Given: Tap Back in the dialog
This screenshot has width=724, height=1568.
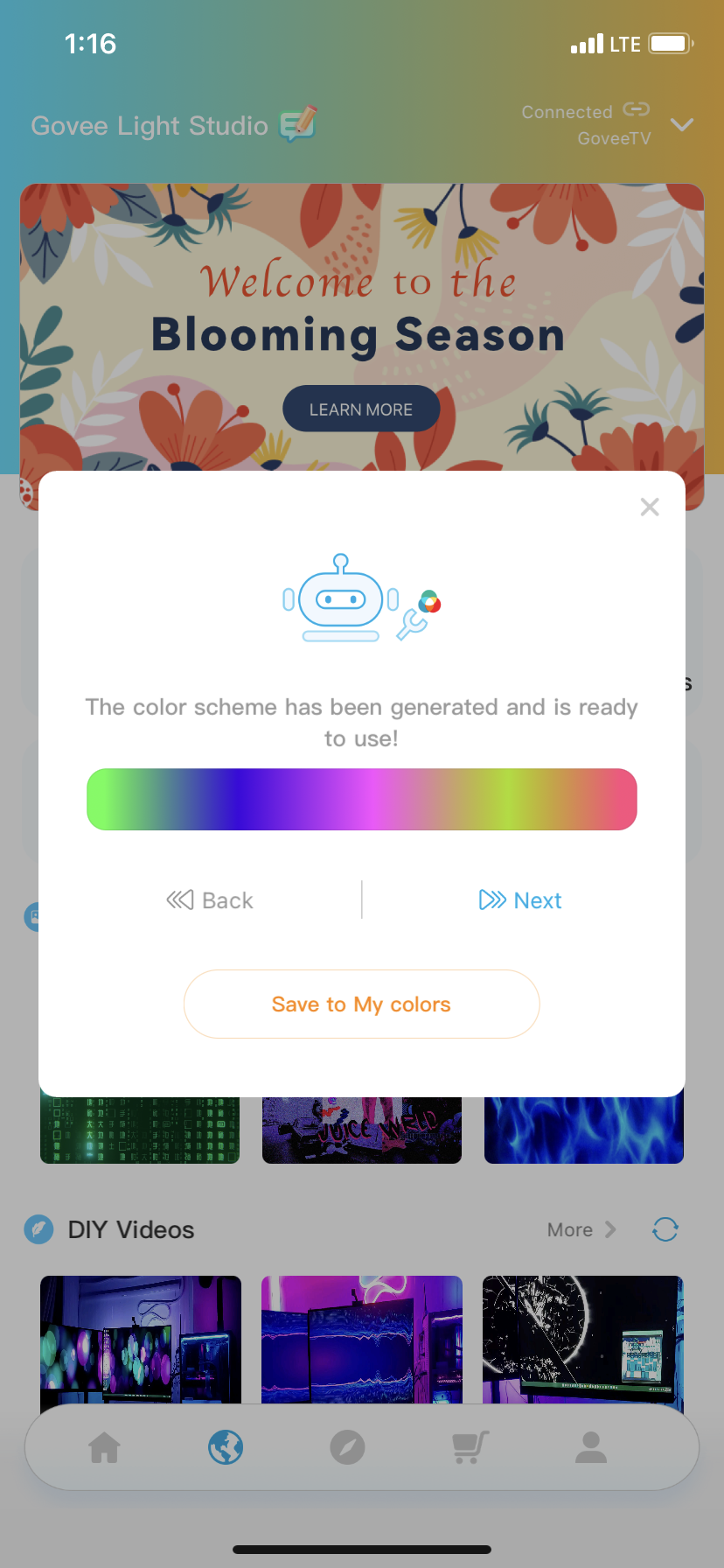Looking at the screenshot, I should pos(210,900).
